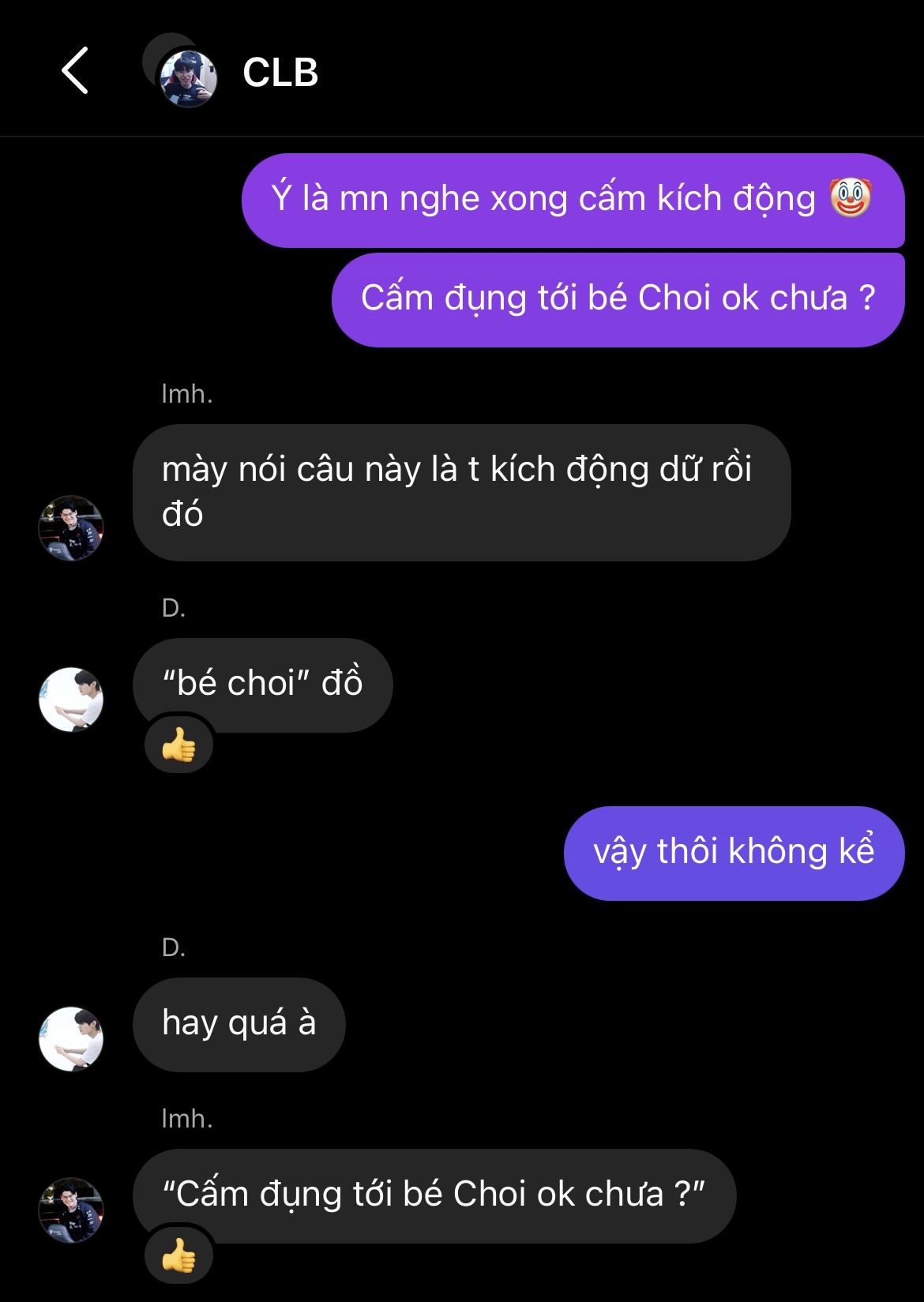View thumbs-up reaction under lmh.'s quoted "Cấm đụng" message
The image size is (924, 1302).
pos(179,1255)
